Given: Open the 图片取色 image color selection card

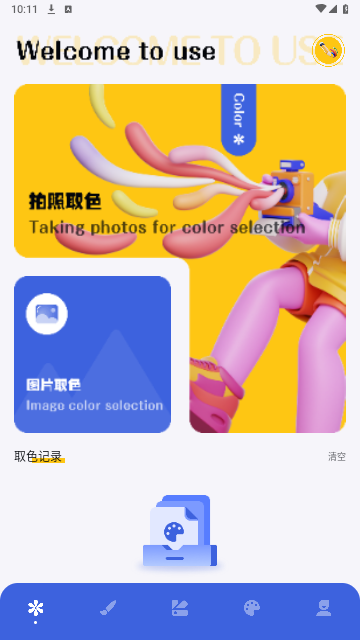Looking at the screenshot, I should [93, 354].
